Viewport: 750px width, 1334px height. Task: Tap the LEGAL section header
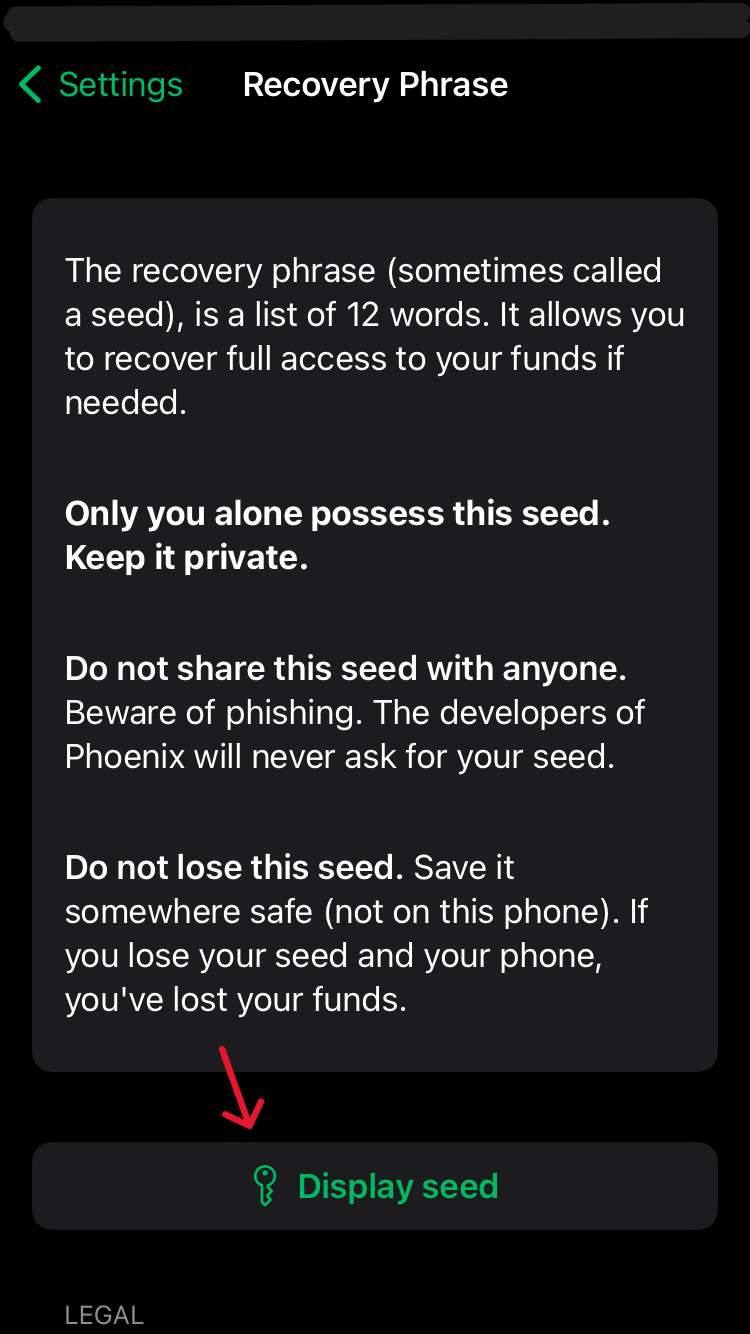pos(104,1314)
